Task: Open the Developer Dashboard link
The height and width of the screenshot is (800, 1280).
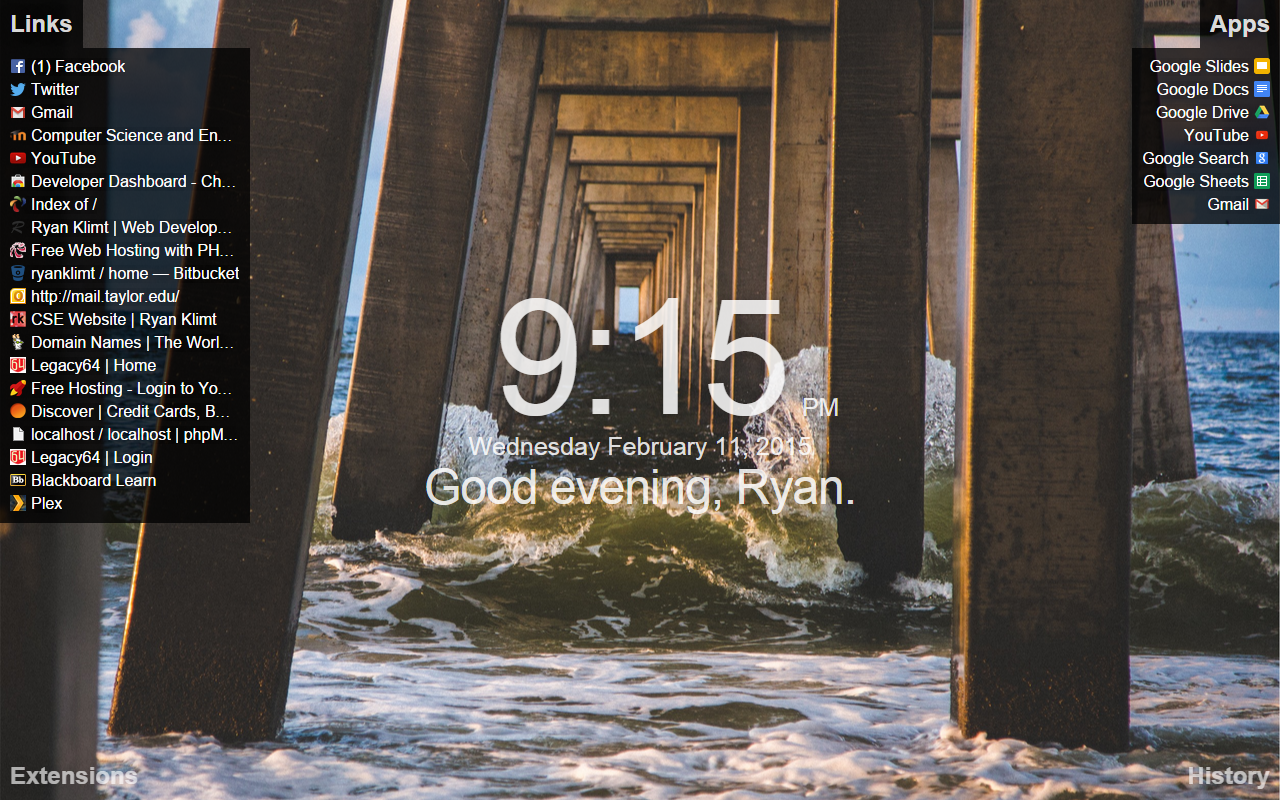Action: point(133,181)
